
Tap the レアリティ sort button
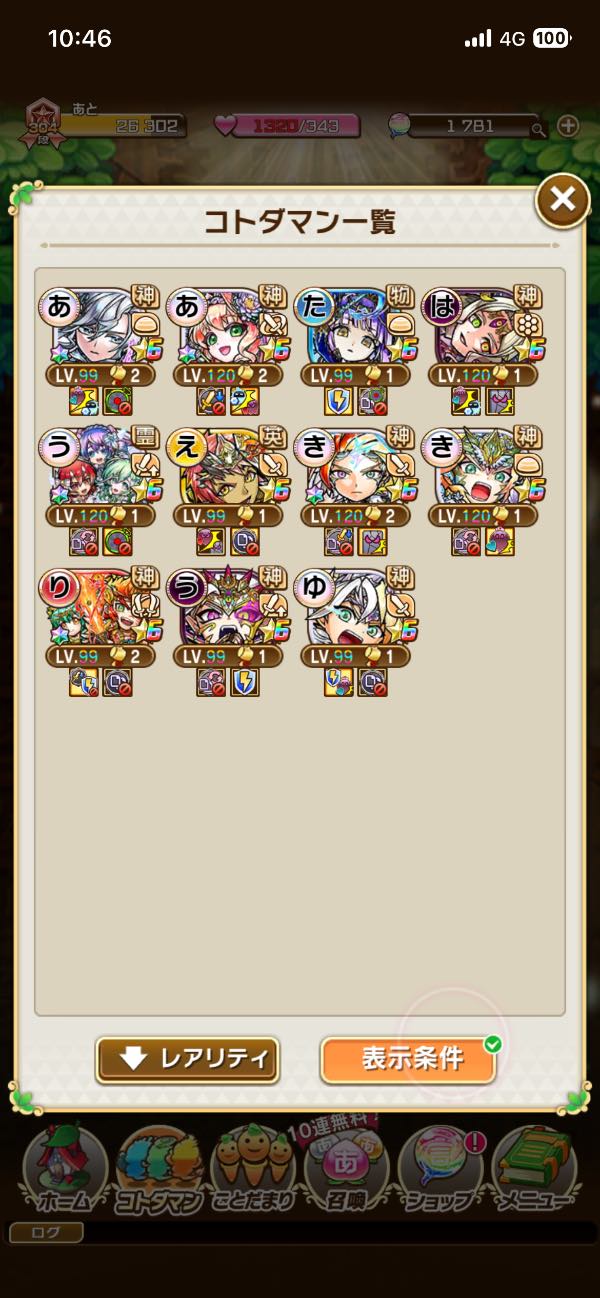(x=187, y=1060)
